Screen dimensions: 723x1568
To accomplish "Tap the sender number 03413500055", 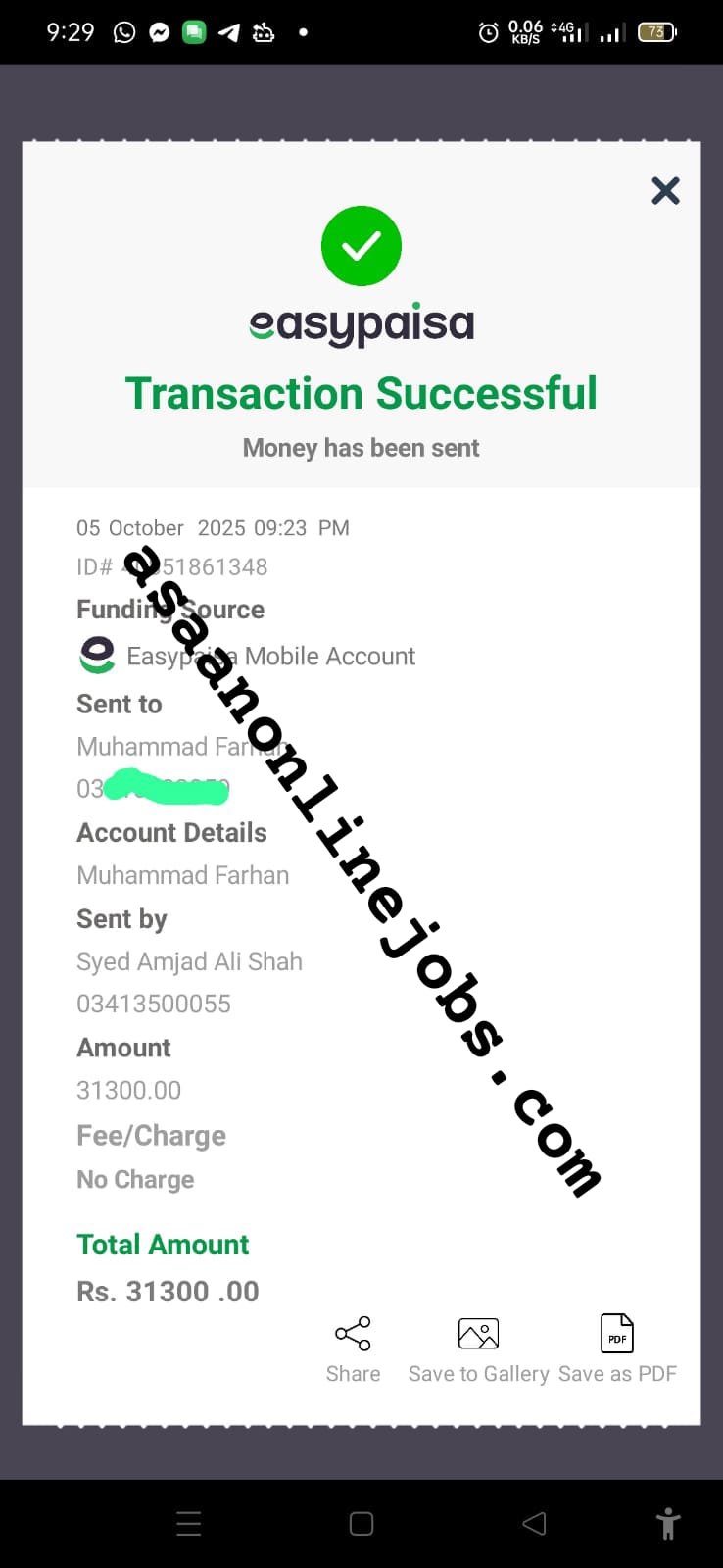I will 153,1003.
